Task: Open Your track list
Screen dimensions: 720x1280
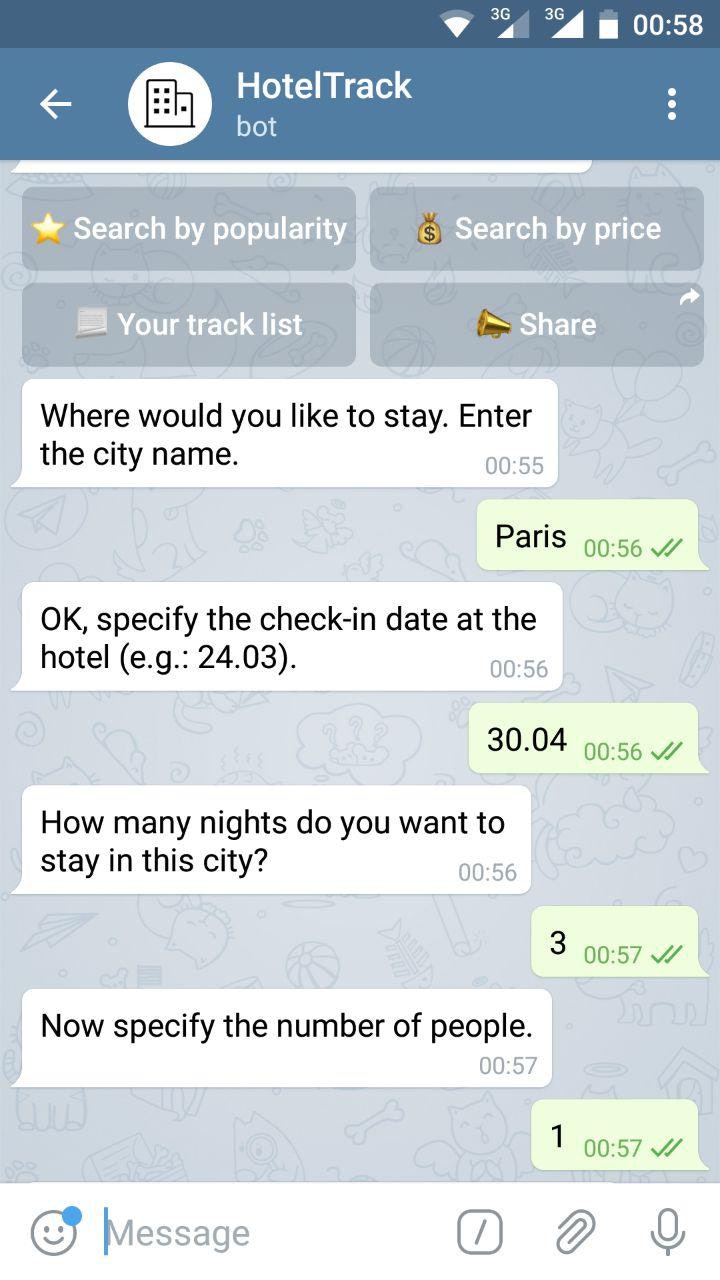Action: coord(189,324)
